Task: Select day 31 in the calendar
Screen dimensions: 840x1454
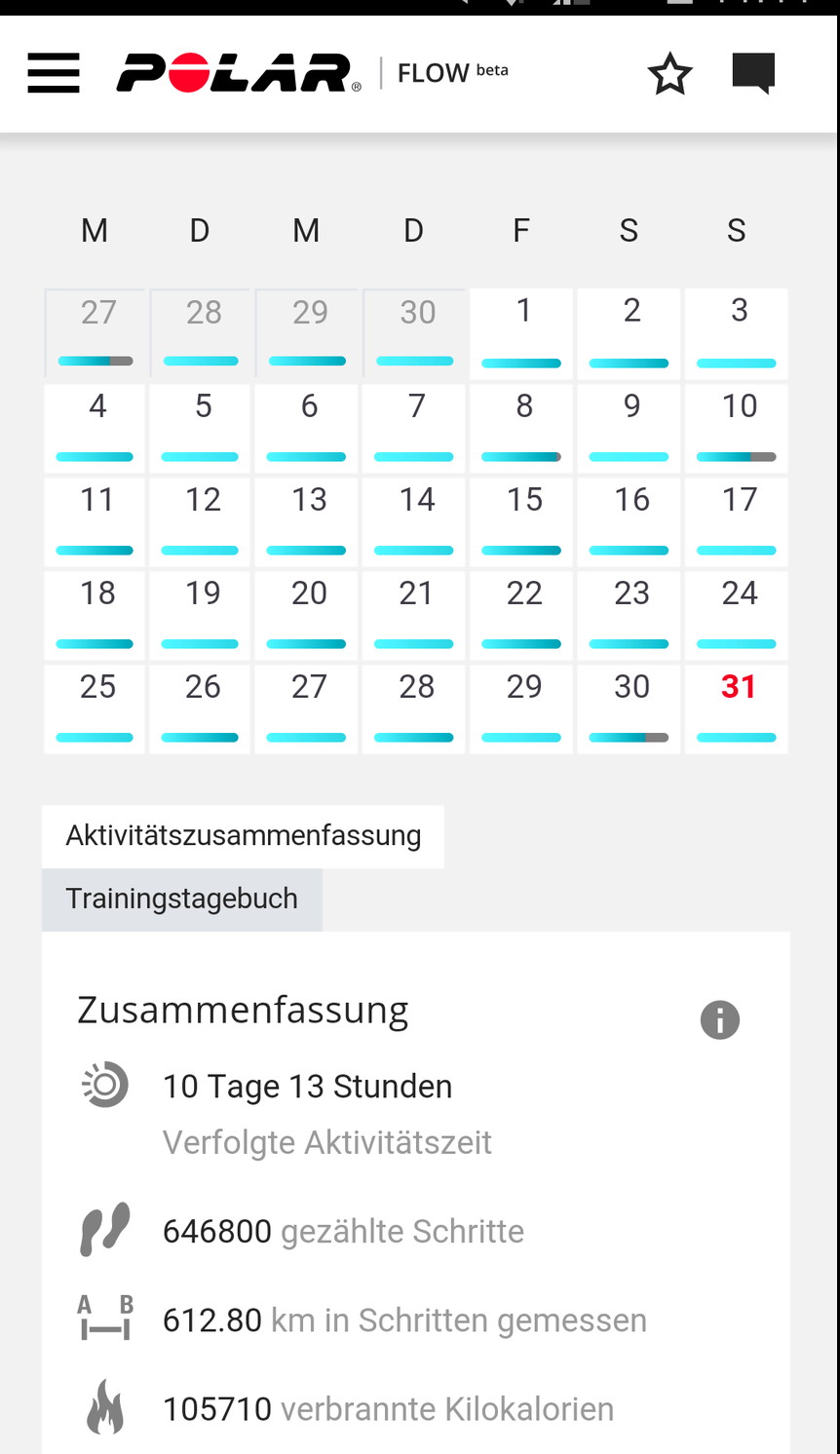Action: tap(737, 708)
